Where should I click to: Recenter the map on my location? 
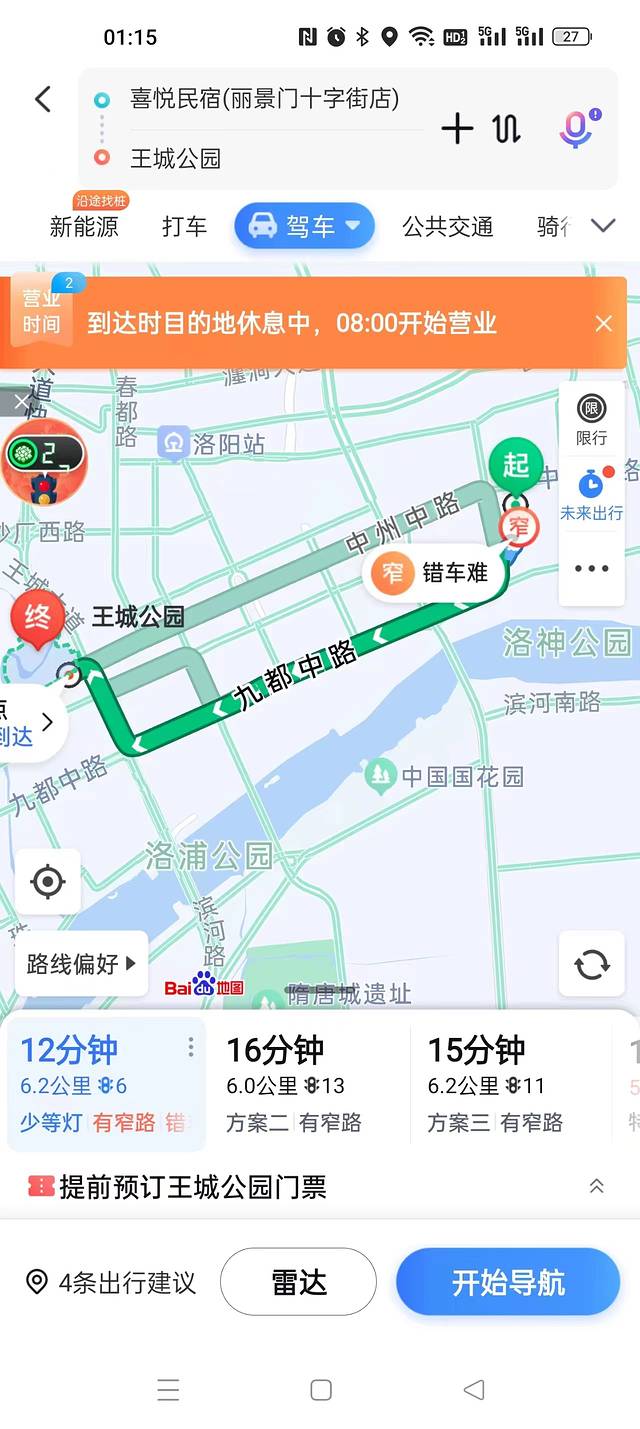pos(47,881)
